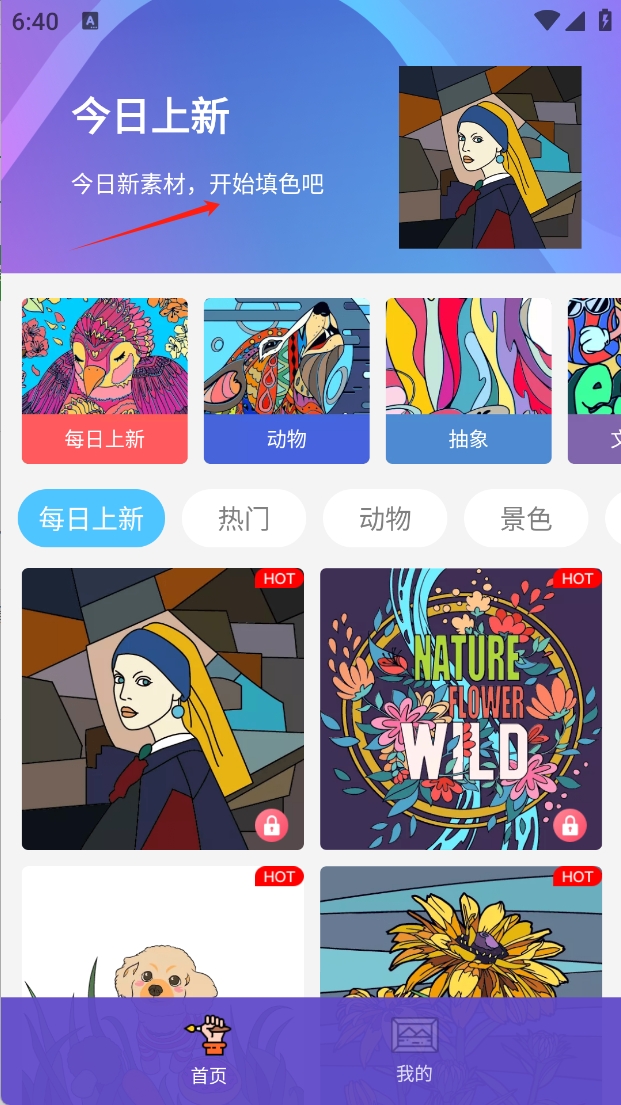Open the 动物 category card

click(287, 381)
